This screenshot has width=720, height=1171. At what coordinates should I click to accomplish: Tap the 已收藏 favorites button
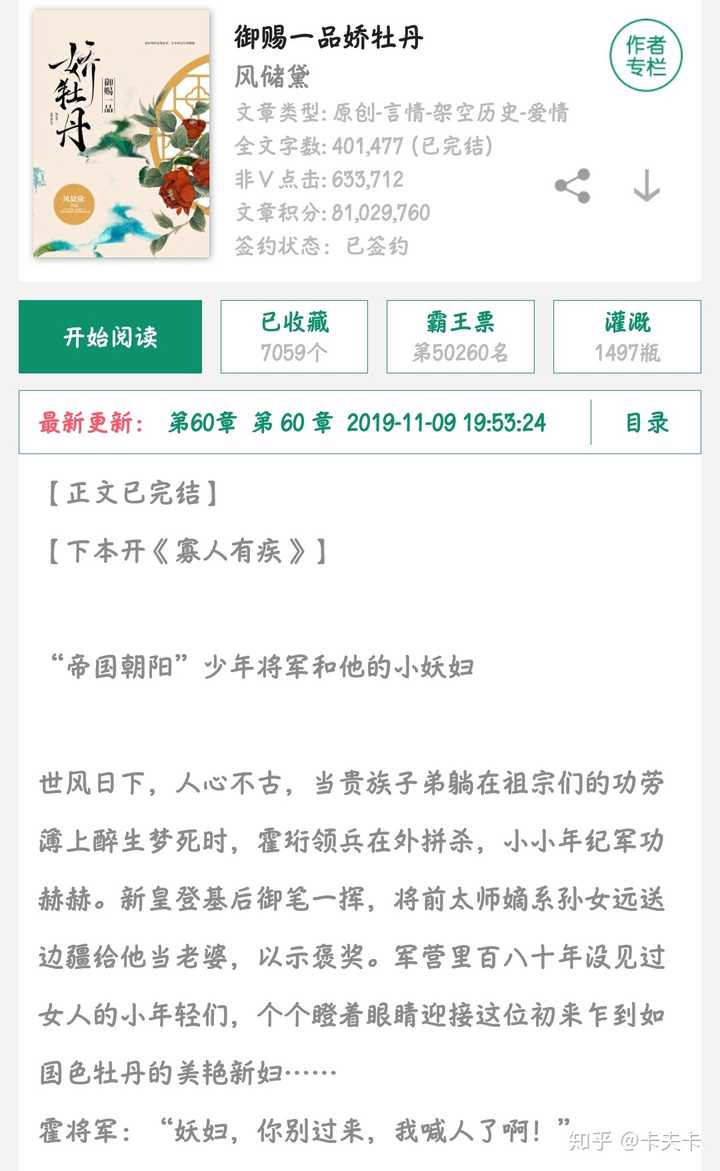coord(294,337)
